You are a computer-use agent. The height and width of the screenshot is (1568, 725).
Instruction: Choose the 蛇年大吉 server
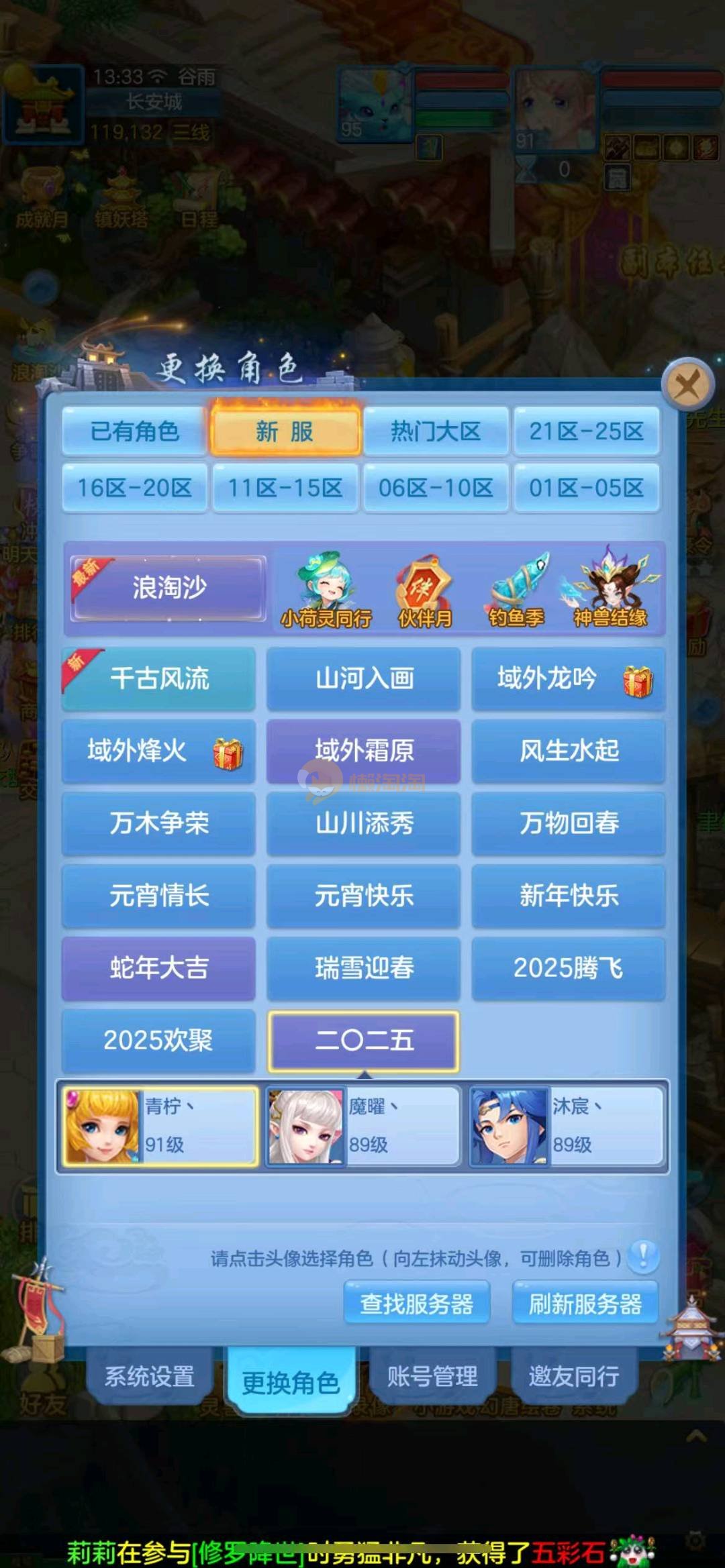[159, 968]
